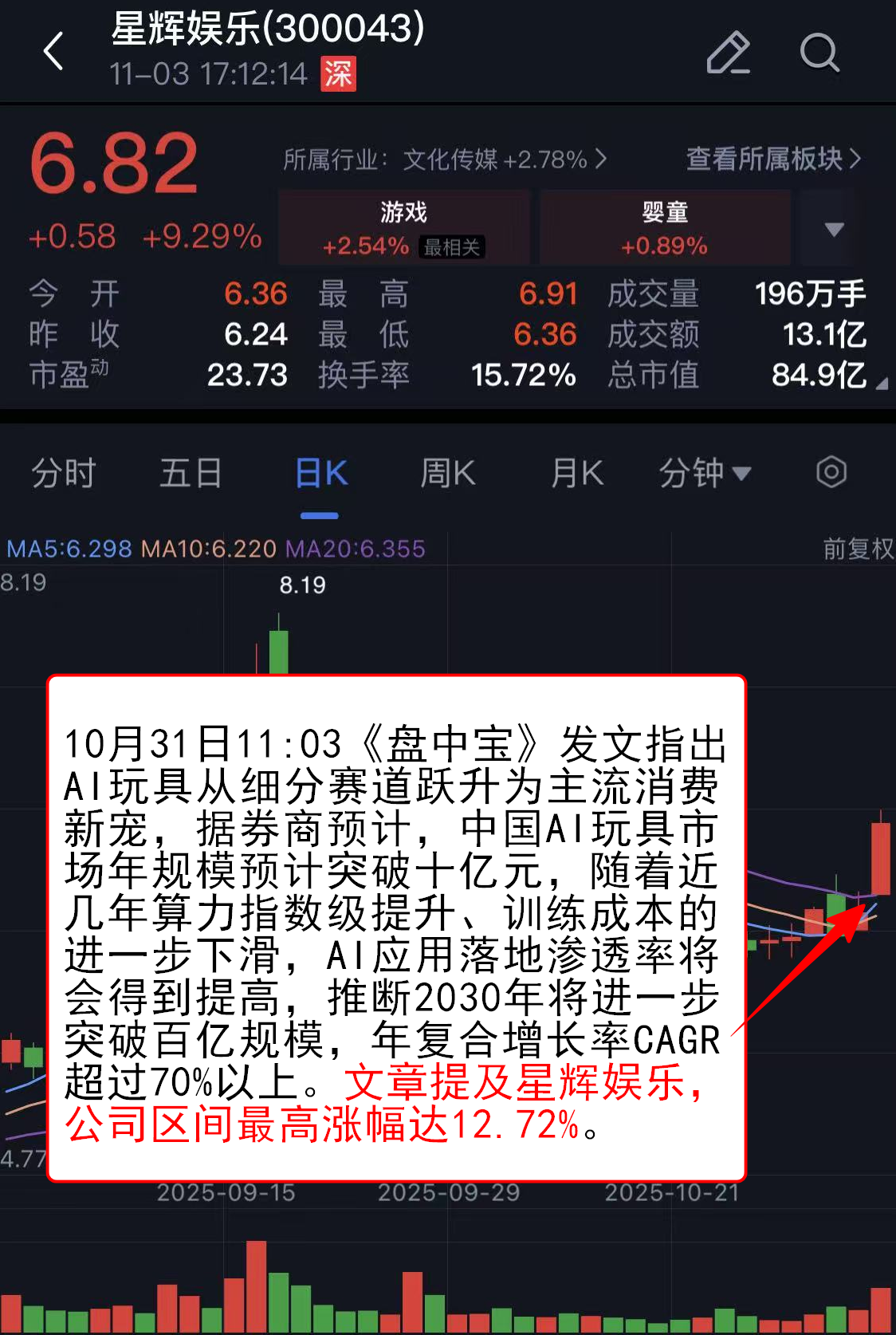
Task: Open the chart settings hexagon icon
Action: tap(831, 472)
